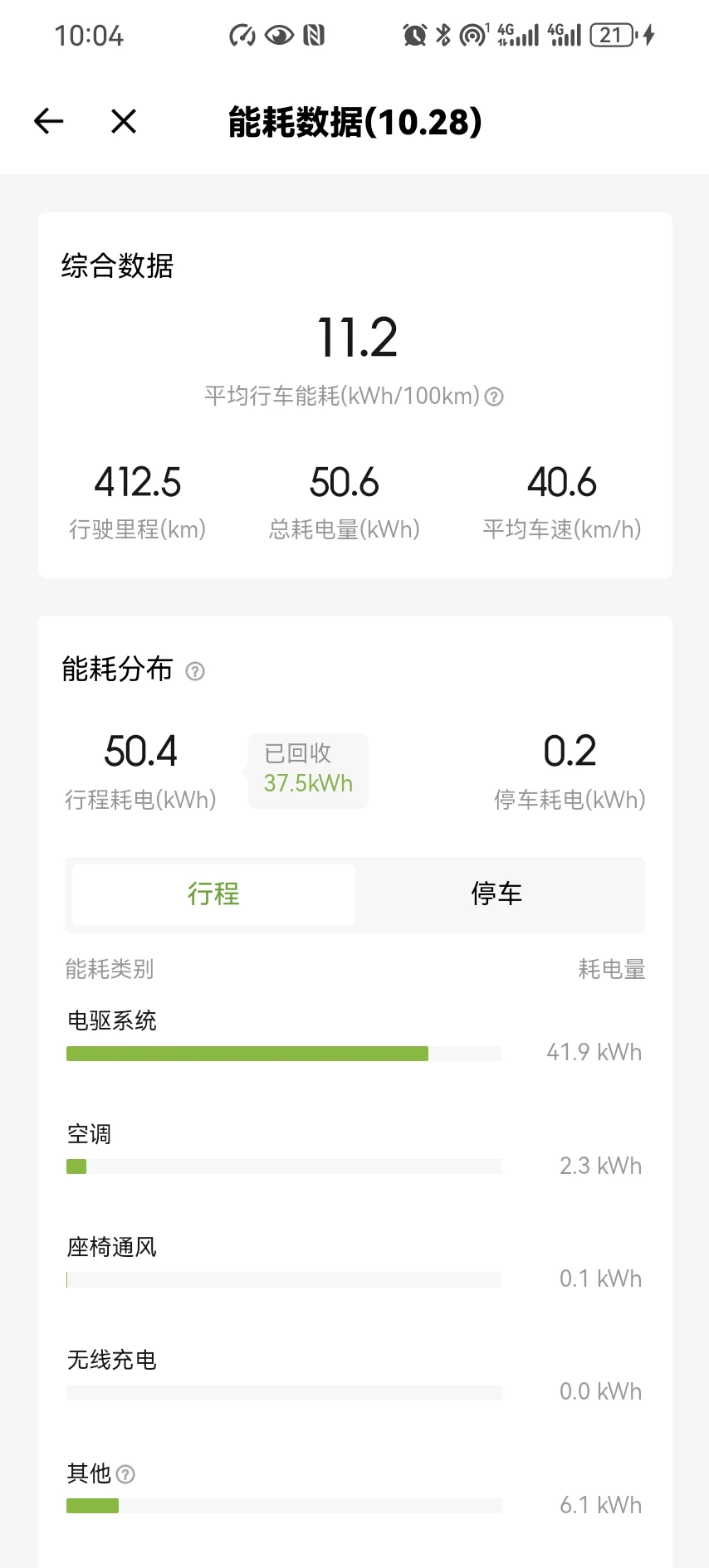Image resolution: width=709 pixels, height=1568 pixels.
Task: Open help icon beside 能耗分布
Action: 195,671
